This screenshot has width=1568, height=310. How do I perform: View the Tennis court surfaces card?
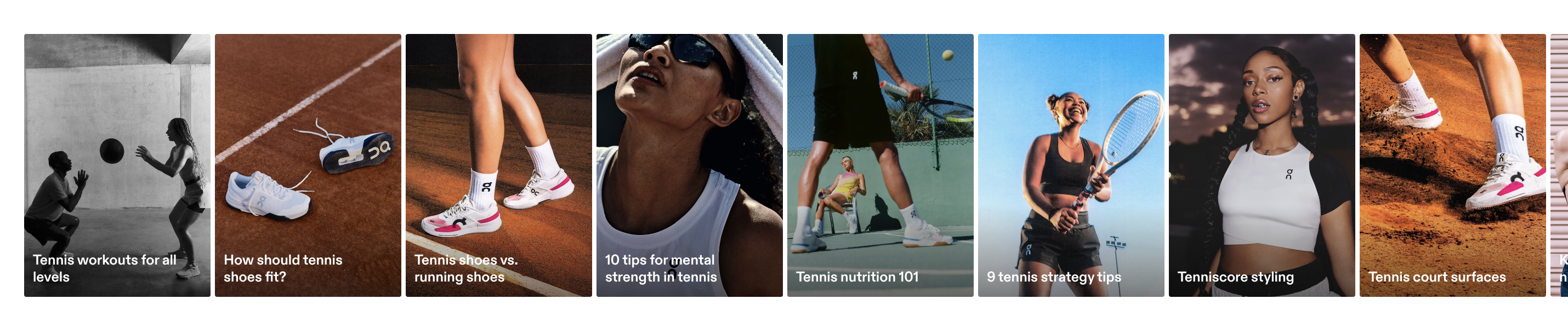1452,165
